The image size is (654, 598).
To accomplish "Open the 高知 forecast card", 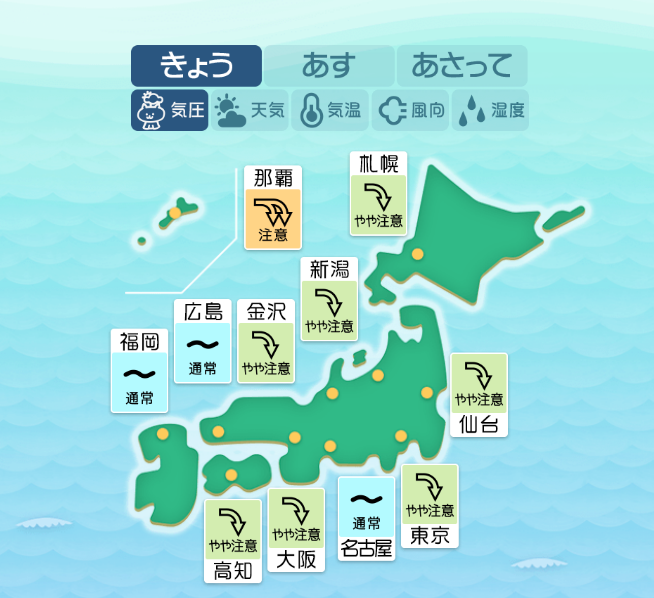I will [x=233, y=541].
